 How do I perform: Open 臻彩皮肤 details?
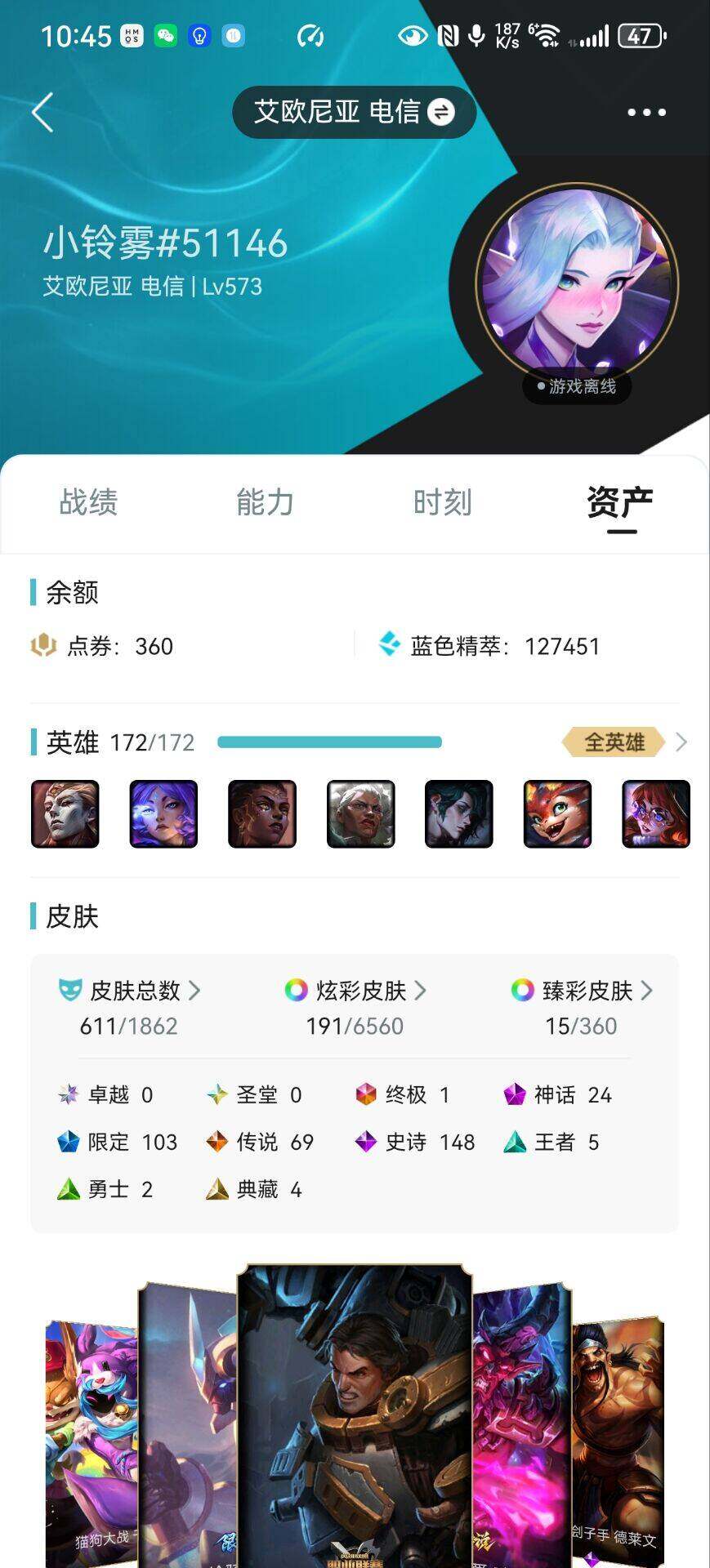(x=582, y=991)
